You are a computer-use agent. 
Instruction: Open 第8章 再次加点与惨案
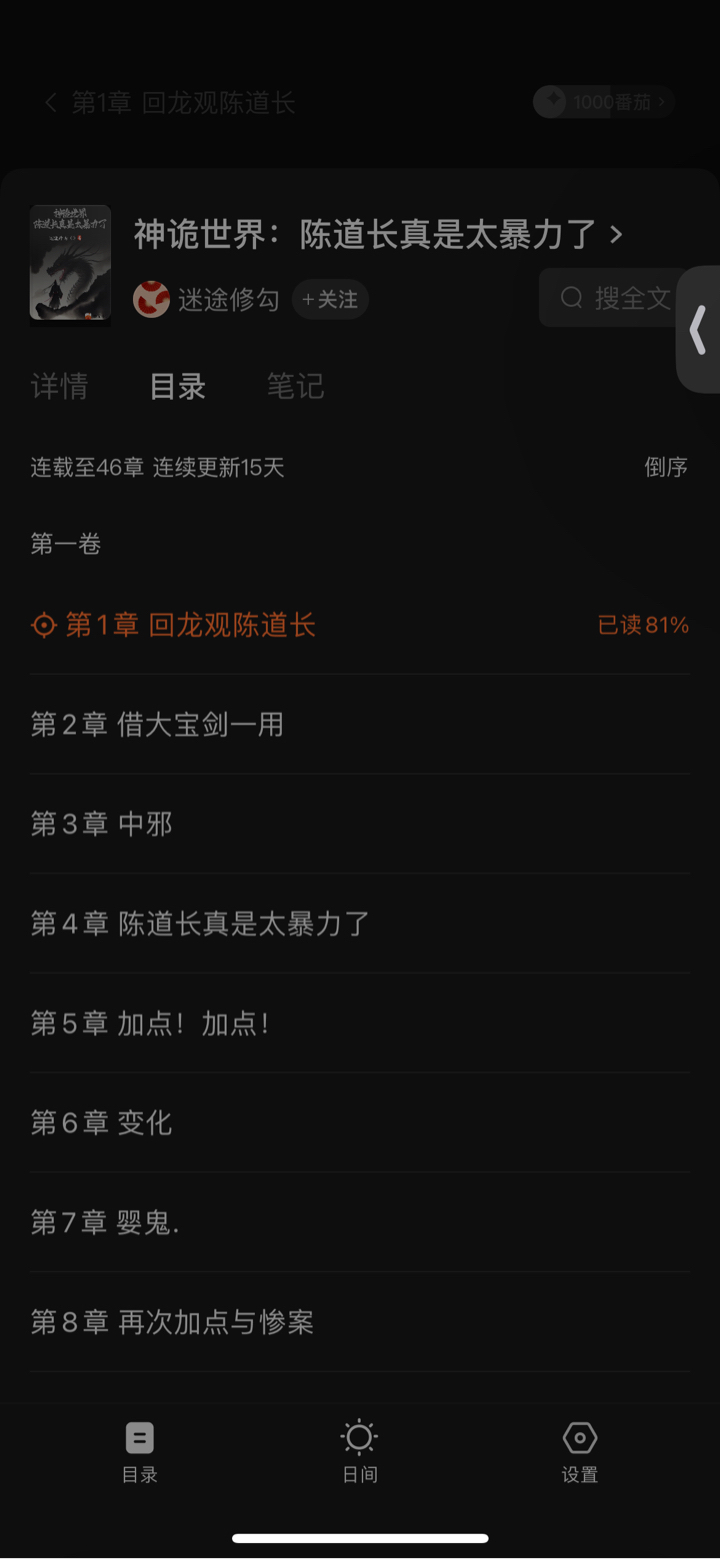172,1322
